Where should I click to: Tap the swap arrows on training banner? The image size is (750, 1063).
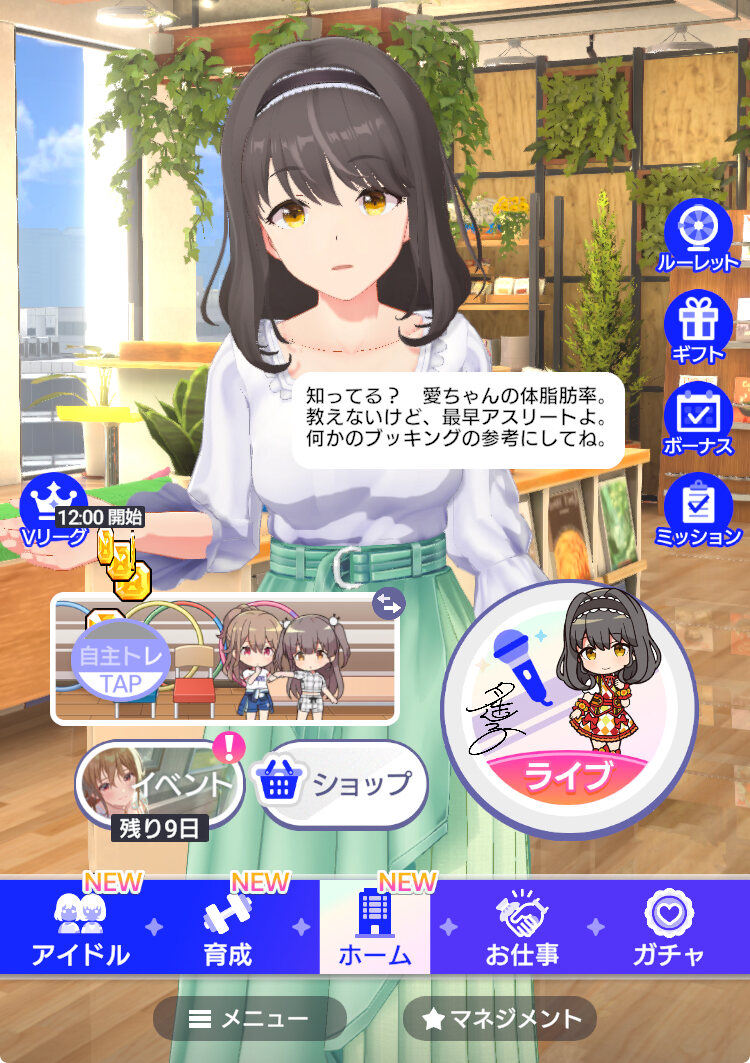pyautogui.click(x=389, y=604)
